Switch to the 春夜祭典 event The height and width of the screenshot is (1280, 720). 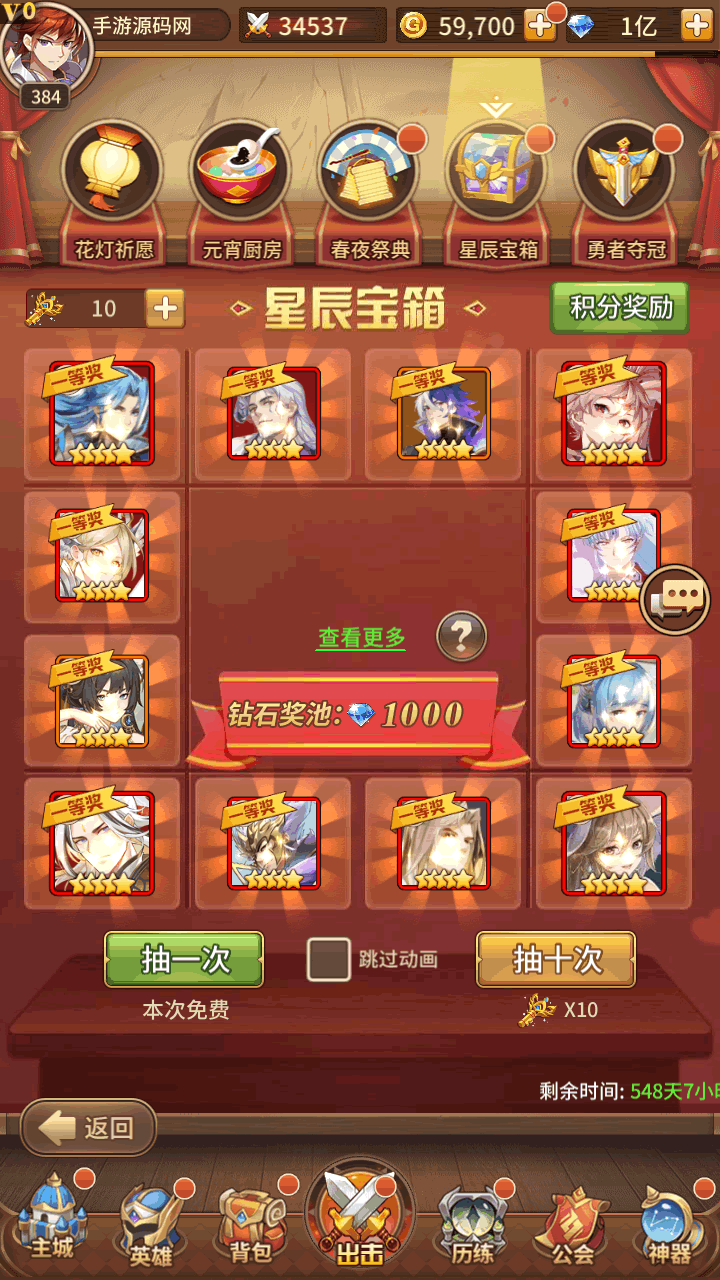370,177
